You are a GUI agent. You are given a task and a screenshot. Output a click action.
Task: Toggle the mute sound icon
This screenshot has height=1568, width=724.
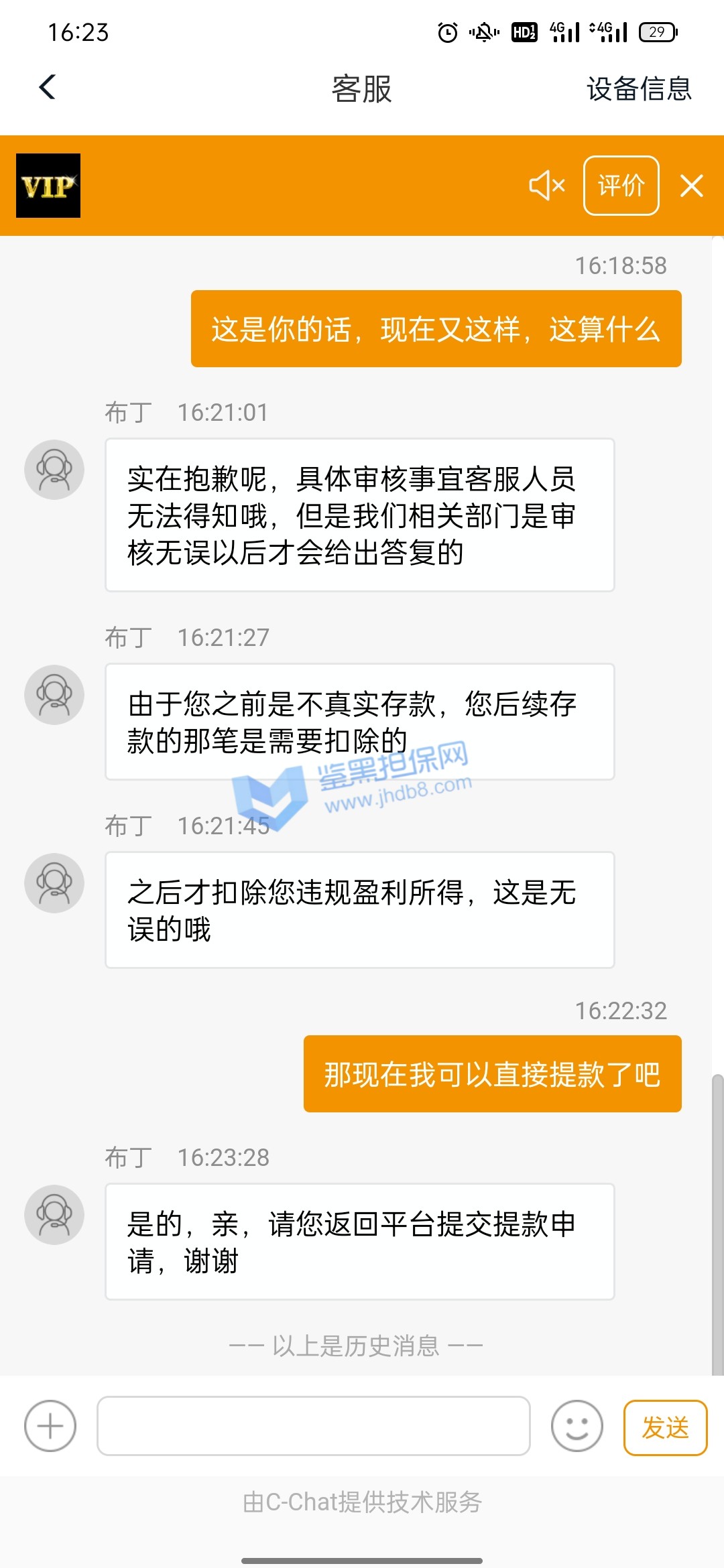point(546,186)
